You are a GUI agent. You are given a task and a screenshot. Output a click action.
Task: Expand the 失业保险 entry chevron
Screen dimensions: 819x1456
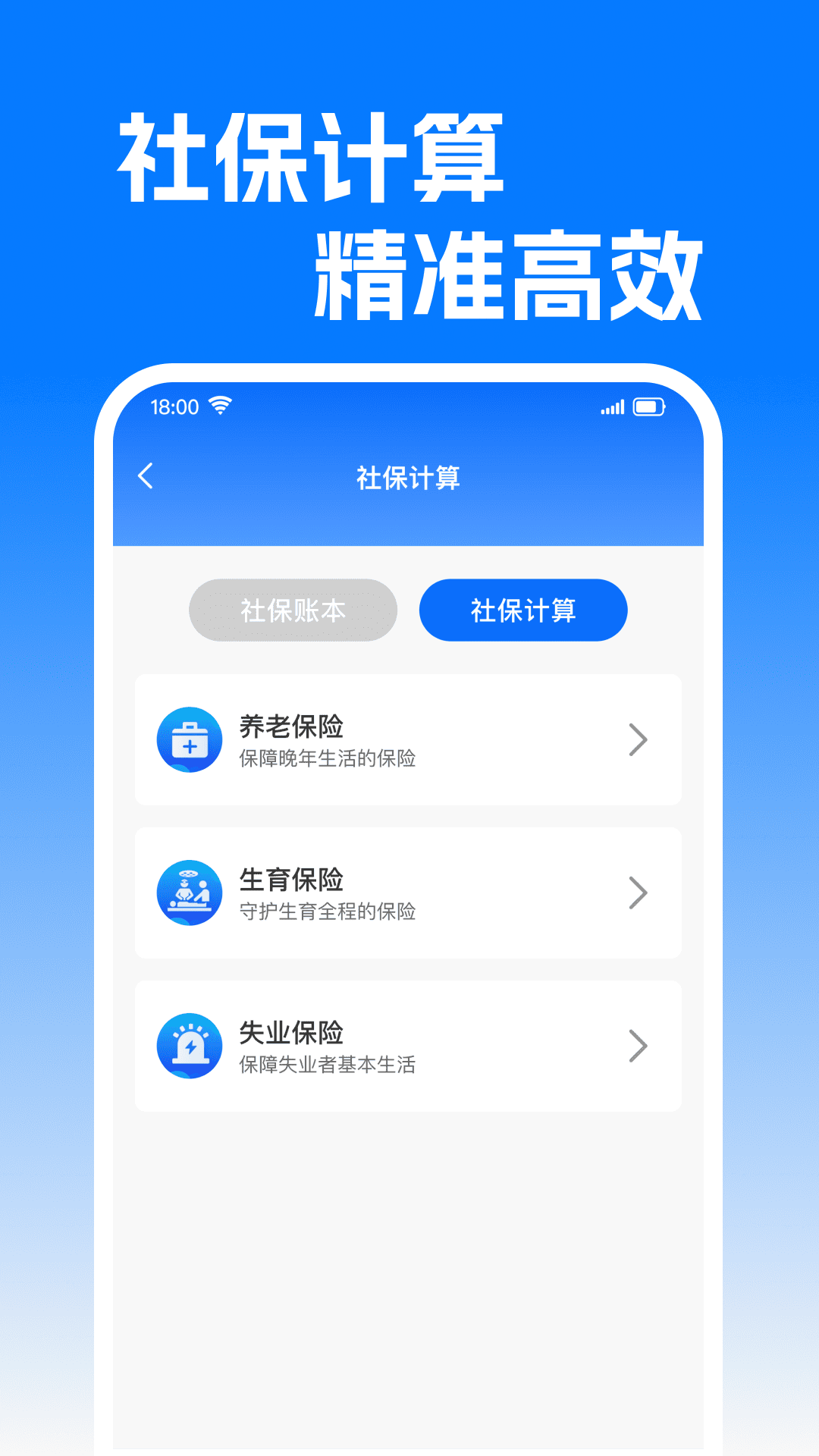tap(638, 1044)
